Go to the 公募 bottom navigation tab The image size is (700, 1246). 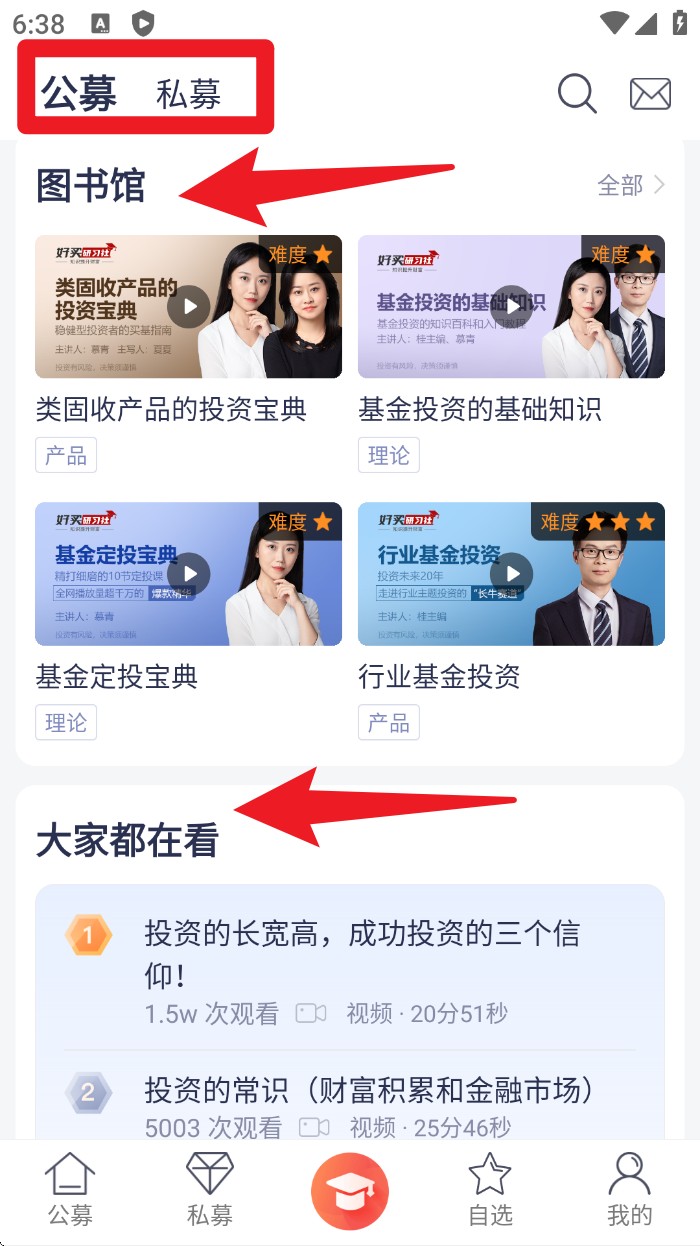pos(70,1190)
